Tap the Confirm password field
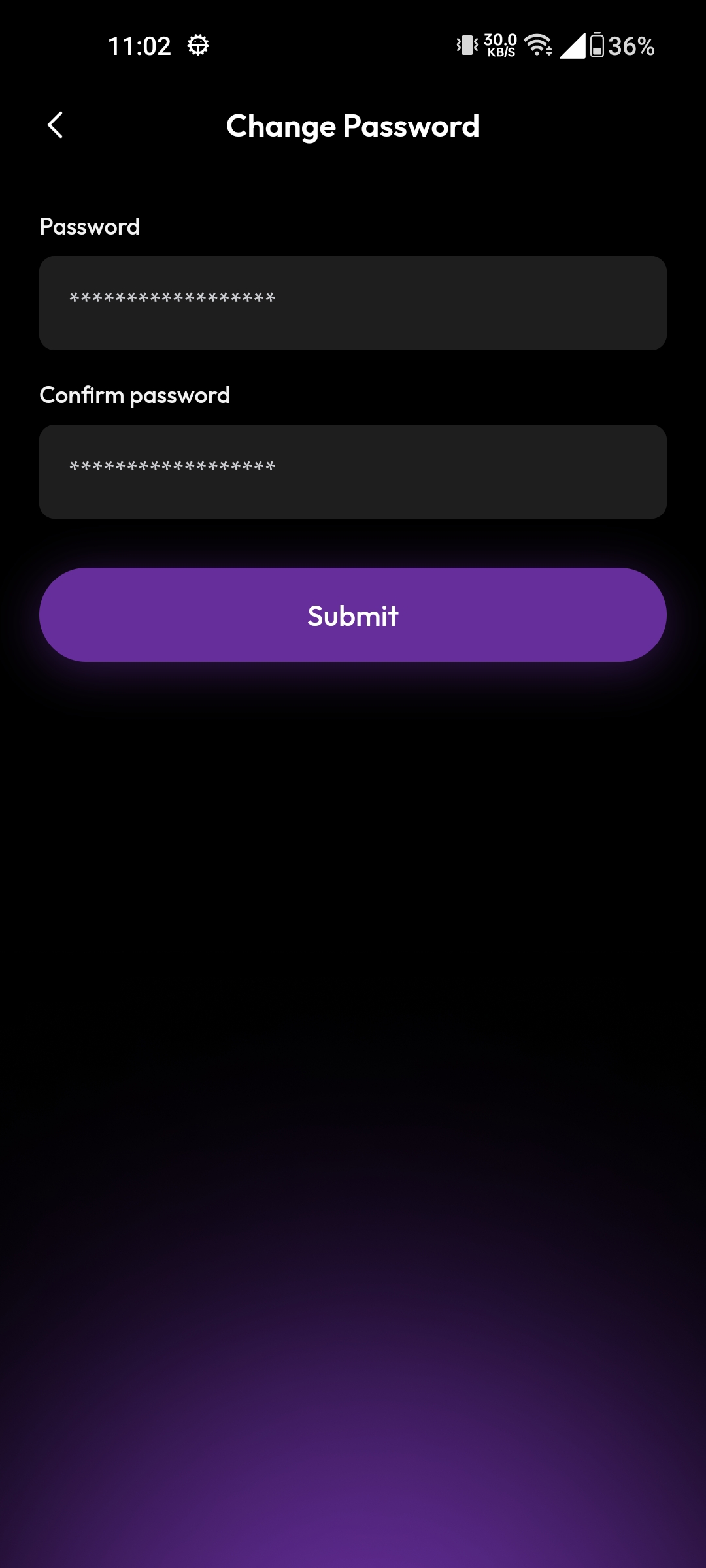Image resolution: width=706 pixels, height=1568 pixels. [x=353, y=471]
